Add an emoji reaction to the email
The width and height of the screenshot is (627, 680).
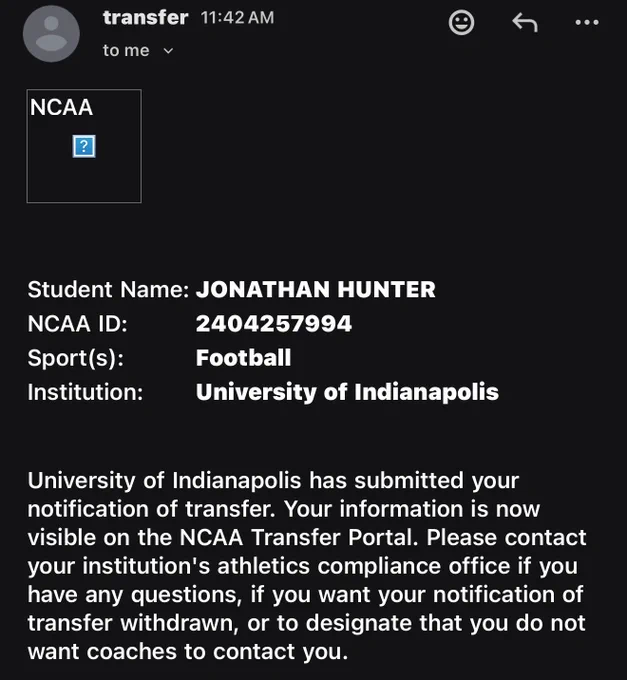pos(461,23)
